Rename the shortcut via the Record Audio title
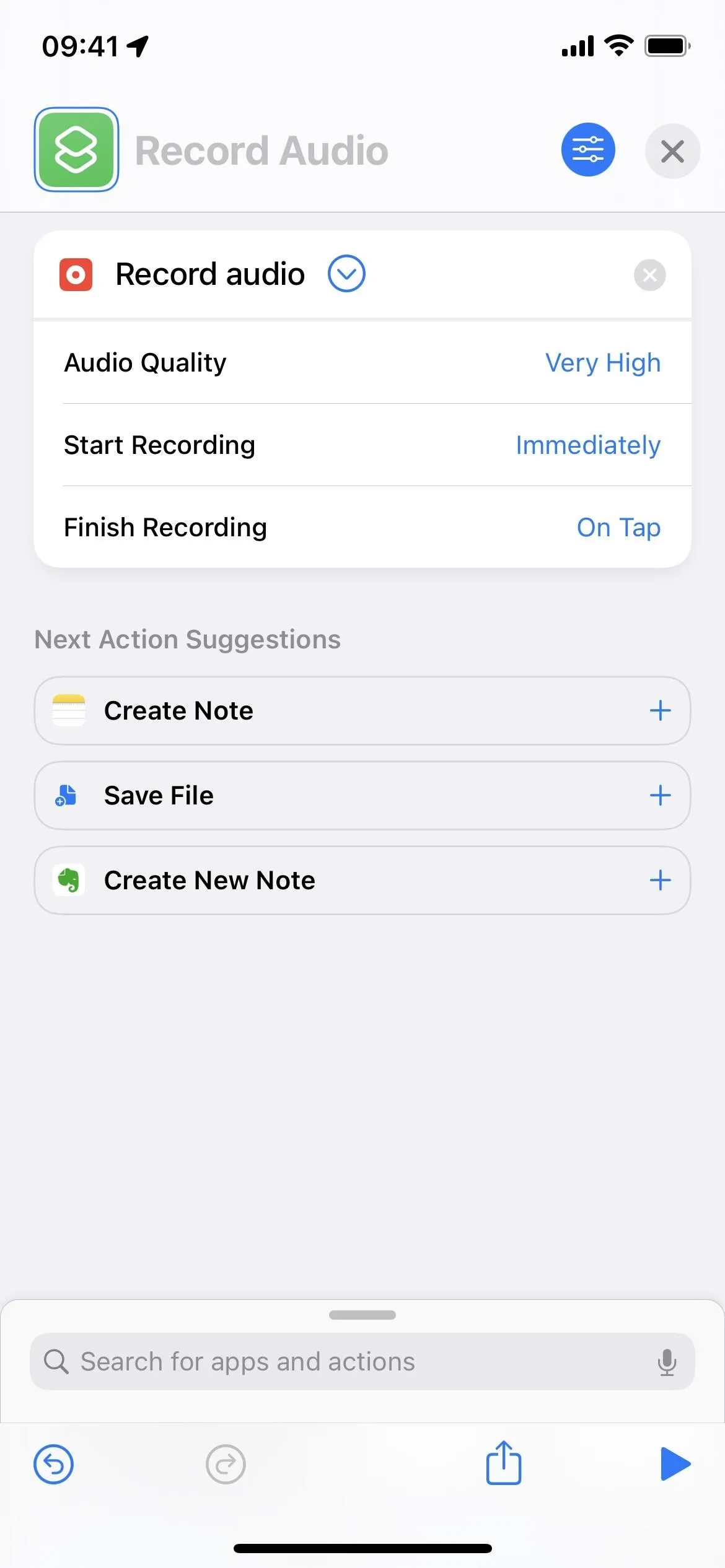Image resolution: width=725 pixels, height=1568 pixels. pos(261,150)
